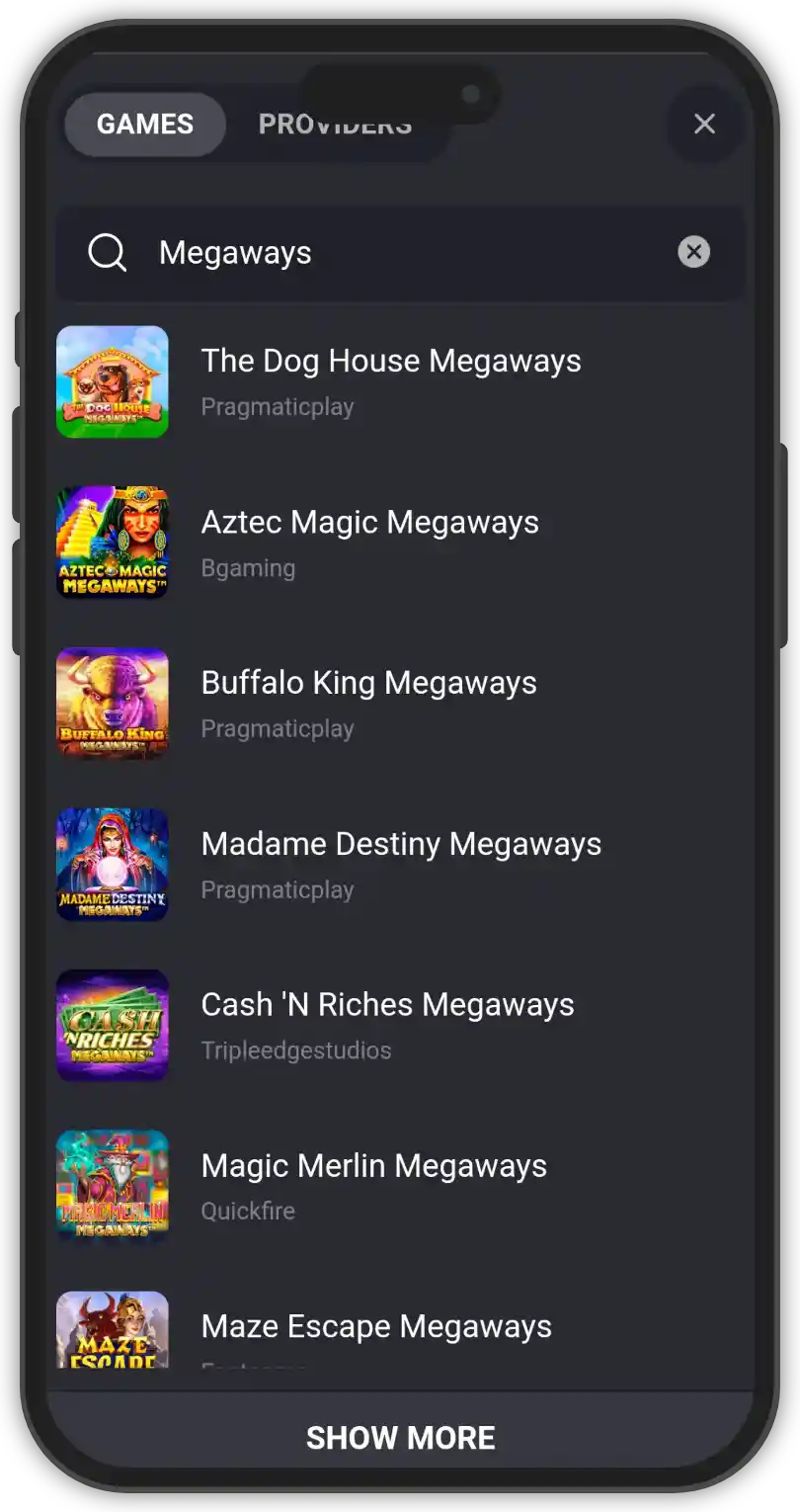The height and width of the screenshot is (1512, 800).
Task: Select the Games tab
Action: tap(145, 125)
